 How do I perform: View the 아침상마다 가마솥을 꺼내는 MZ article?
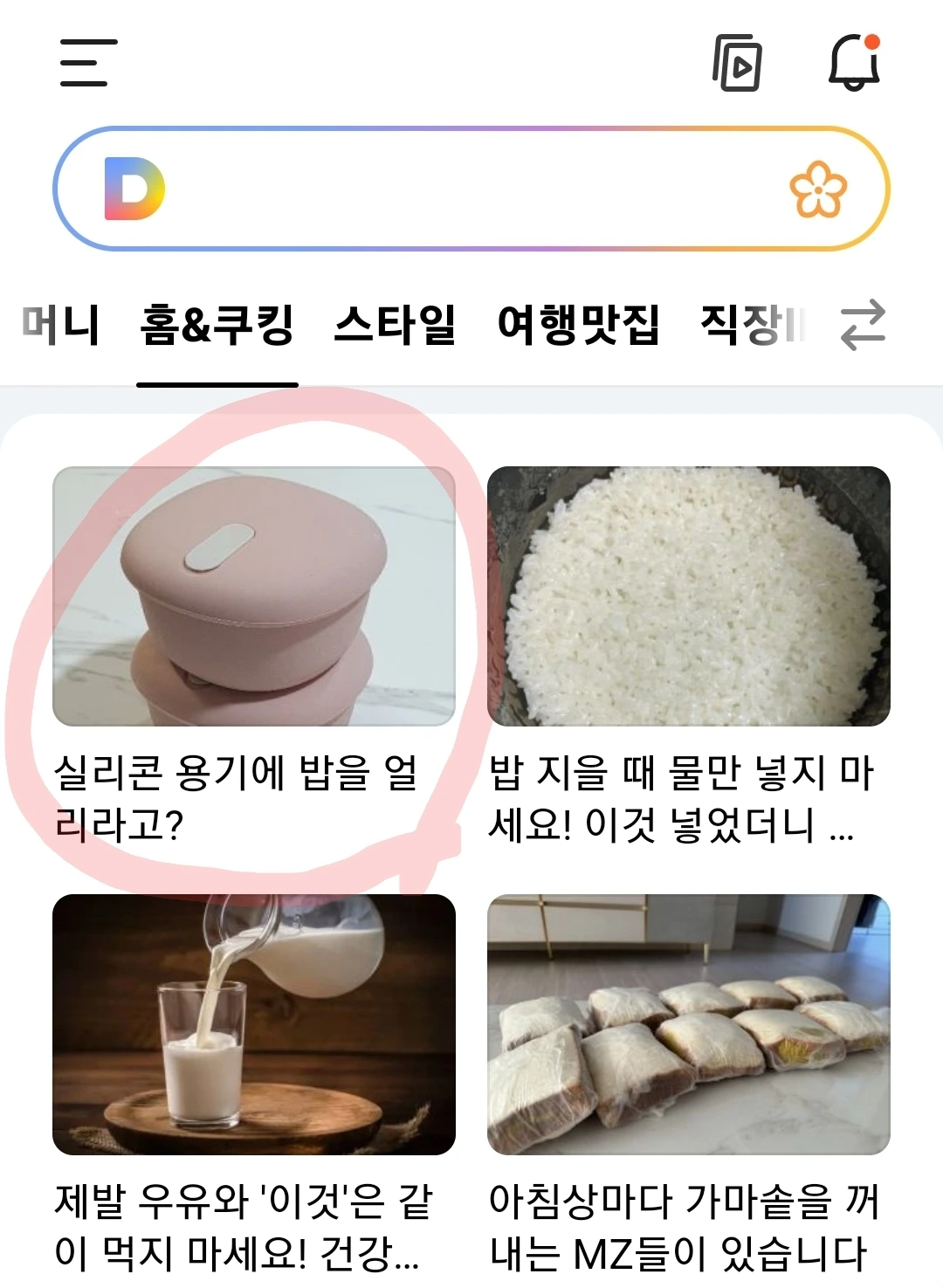tap(688, 1083)
